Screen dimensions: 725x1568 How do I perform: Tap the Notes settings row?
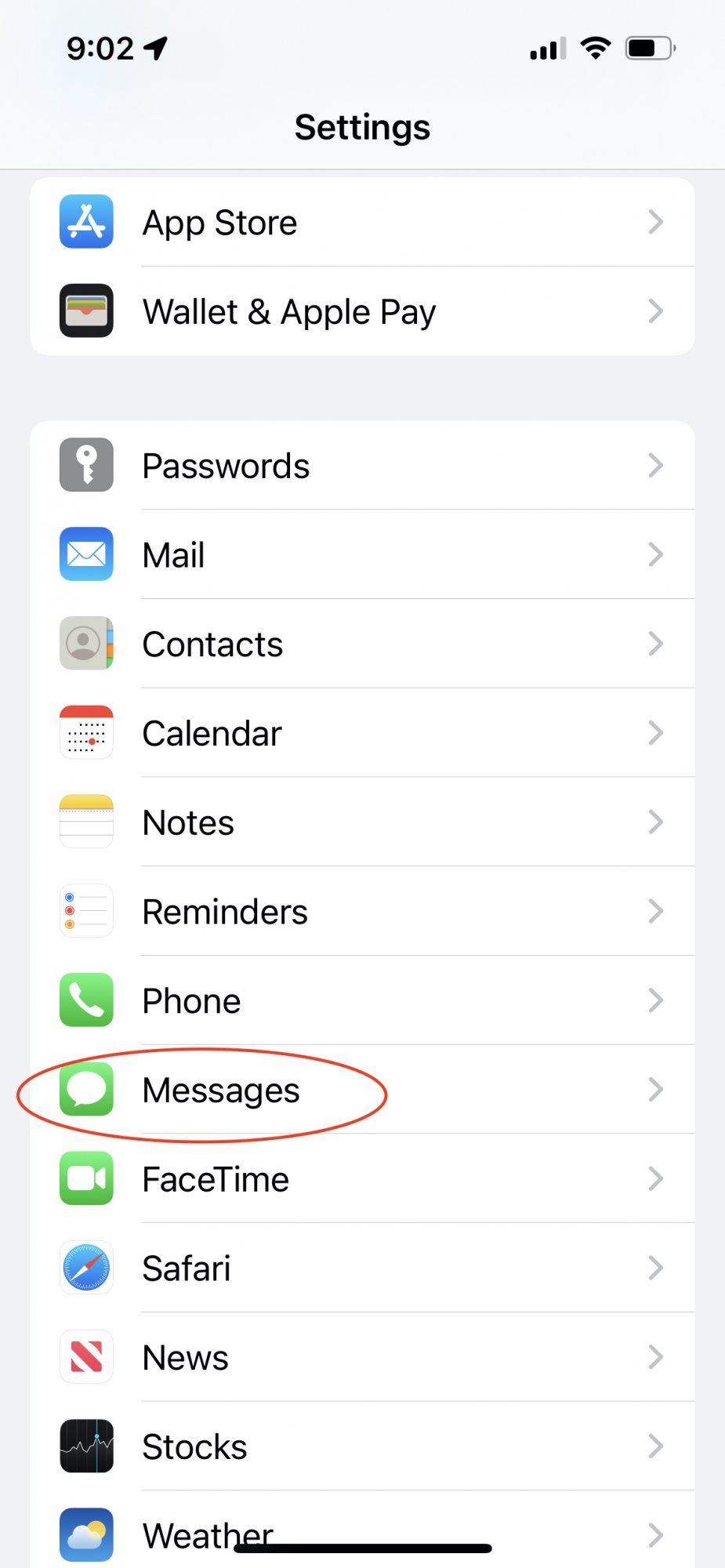[x=361, y=822]
